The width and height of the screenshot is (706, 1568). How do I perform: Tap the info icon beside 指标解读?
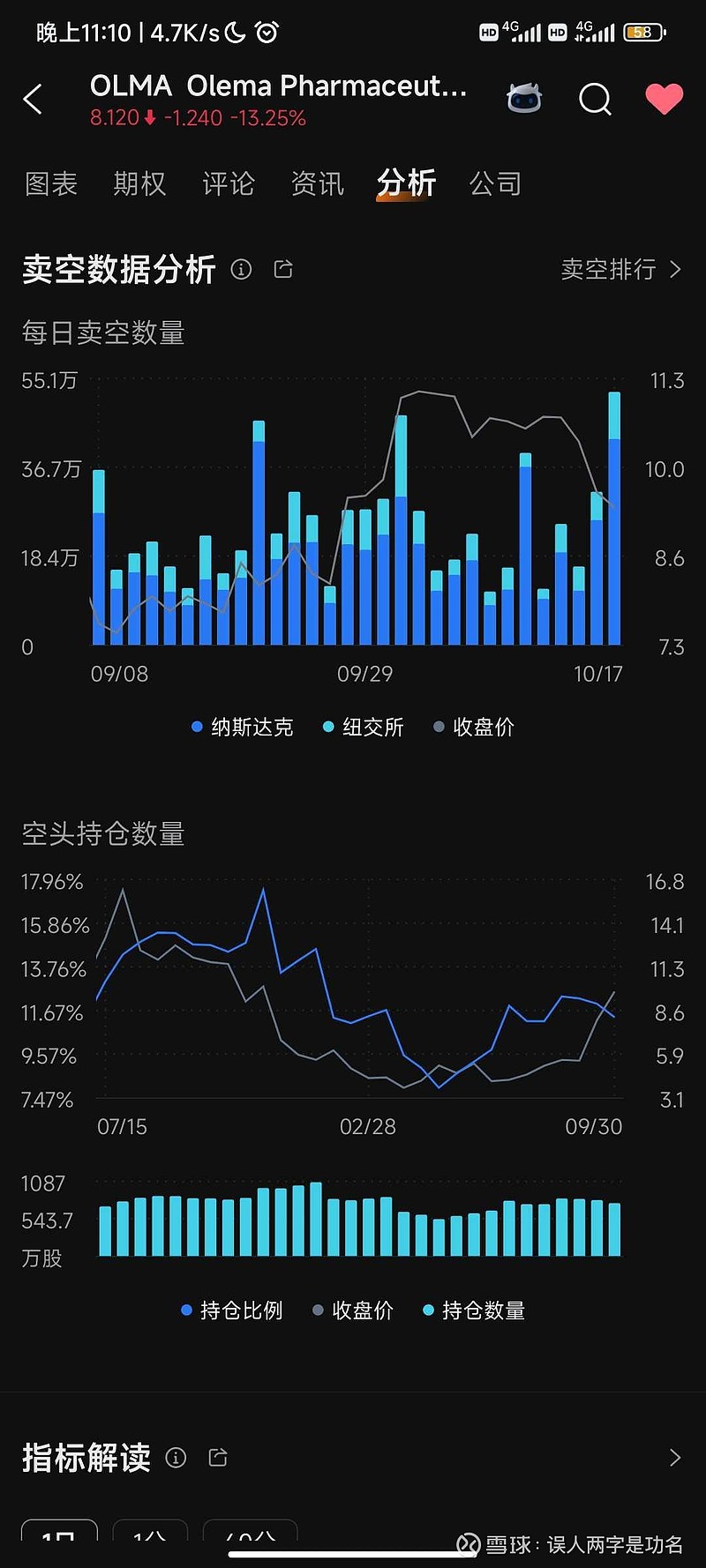176,1458
